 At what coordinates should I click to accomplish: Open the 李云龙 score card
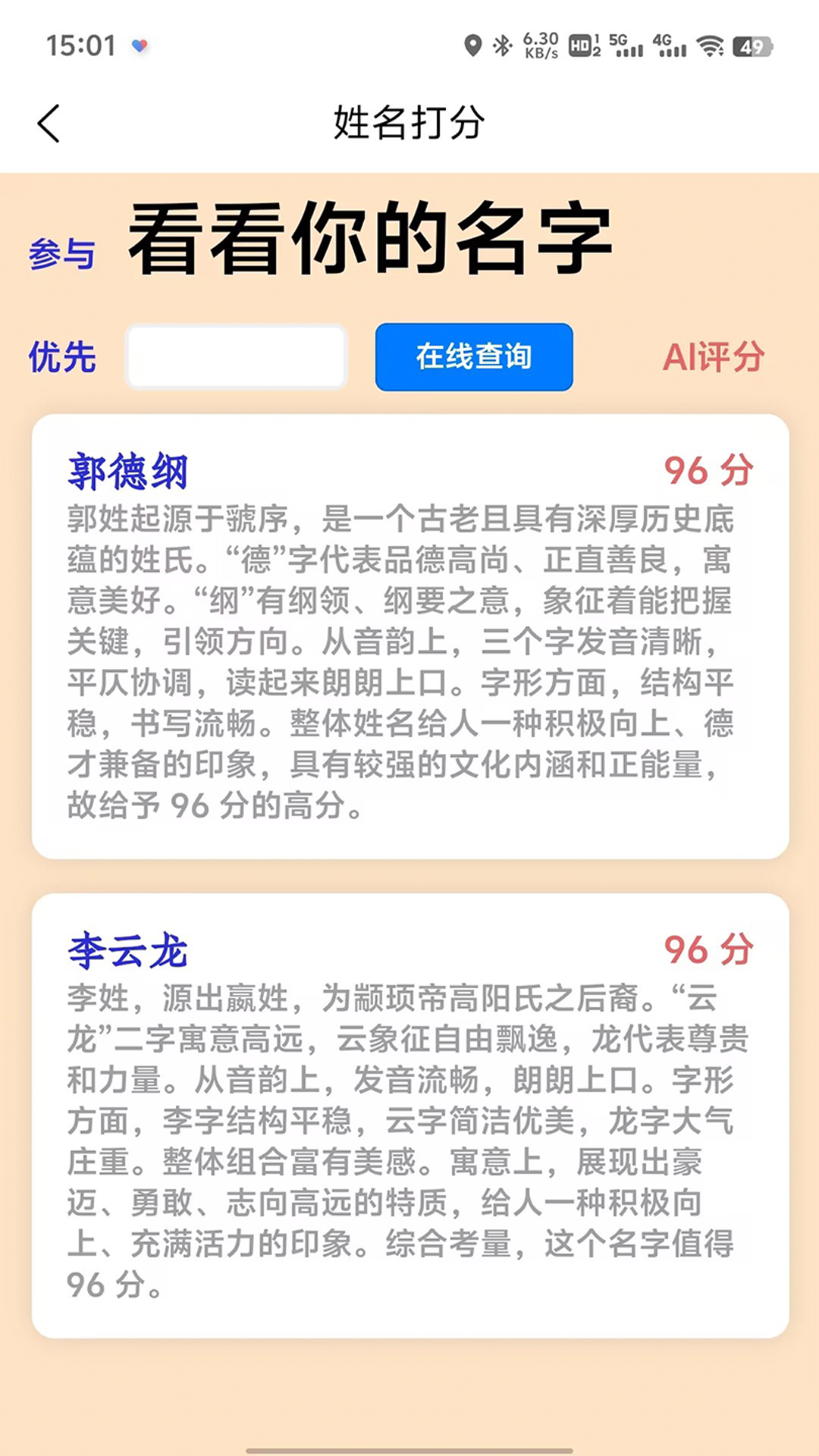(x=410, y=1115)
